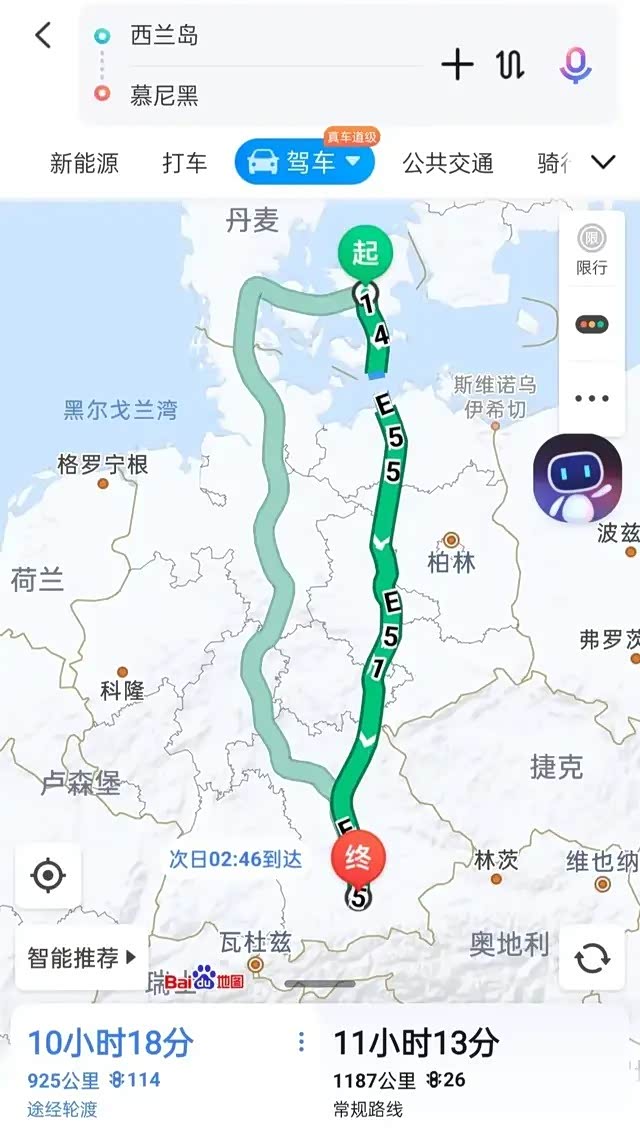Center map on my location
This screenshot has height=1143, width=640.
(48, 876)
